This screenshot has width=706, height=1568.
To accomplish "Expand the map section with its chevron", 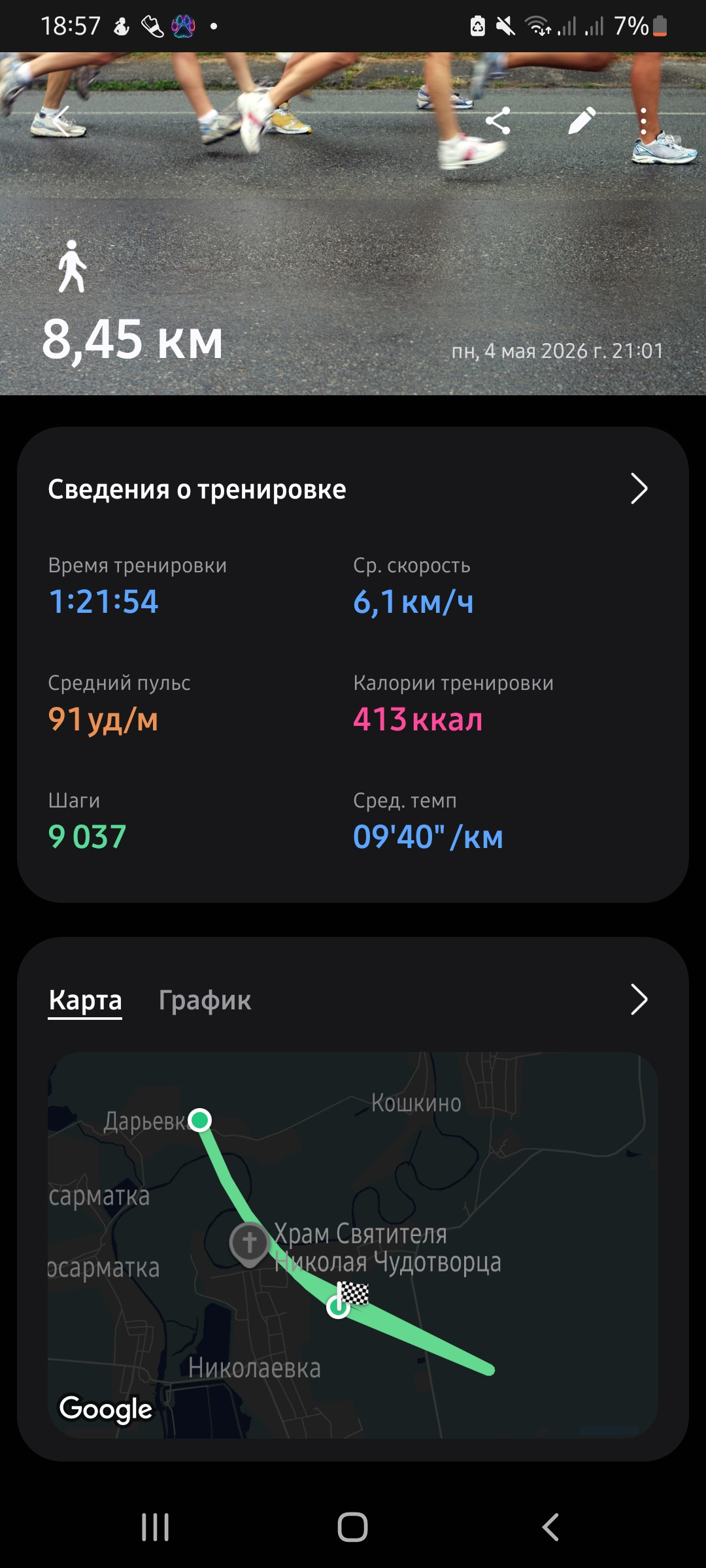I will tap(639, 1000).
